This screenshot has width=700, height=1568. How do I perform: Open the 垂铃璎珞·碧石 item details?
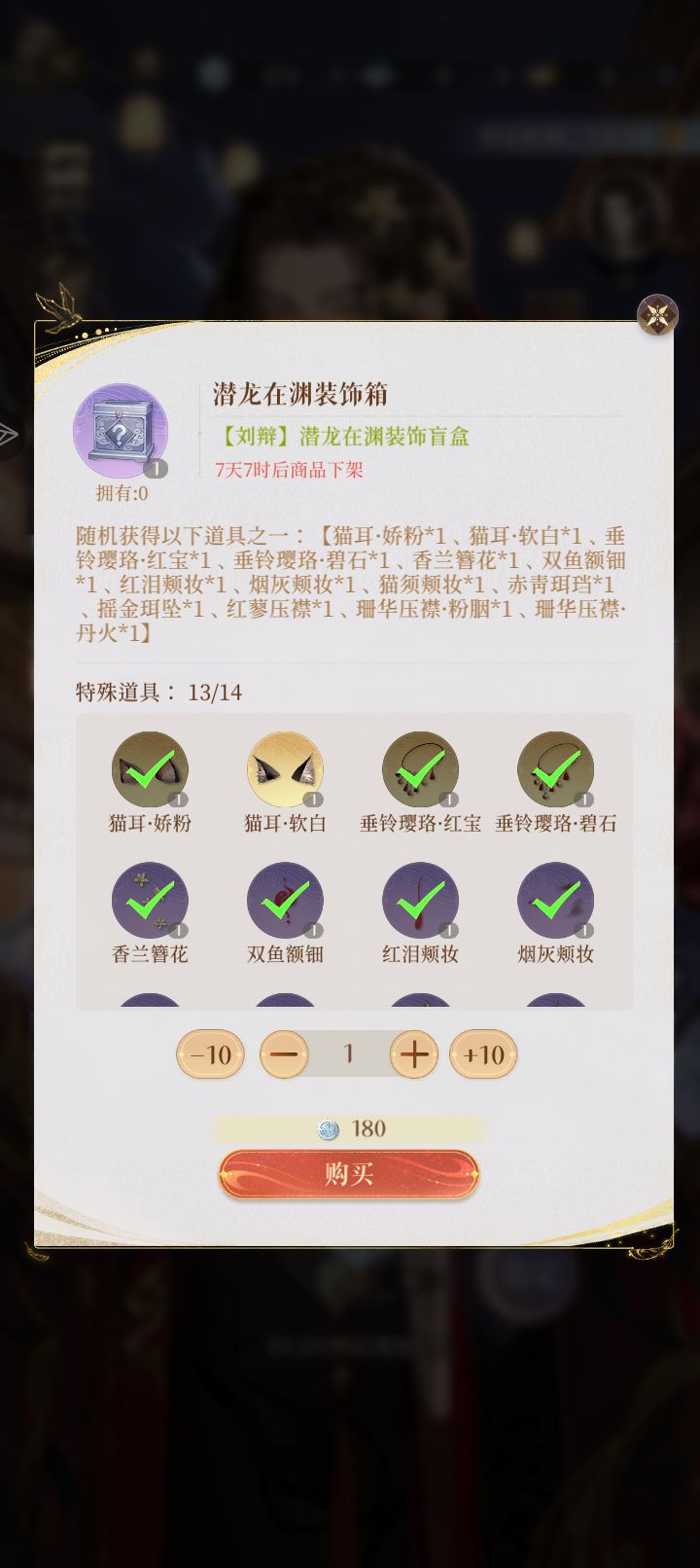click(555, 770)
